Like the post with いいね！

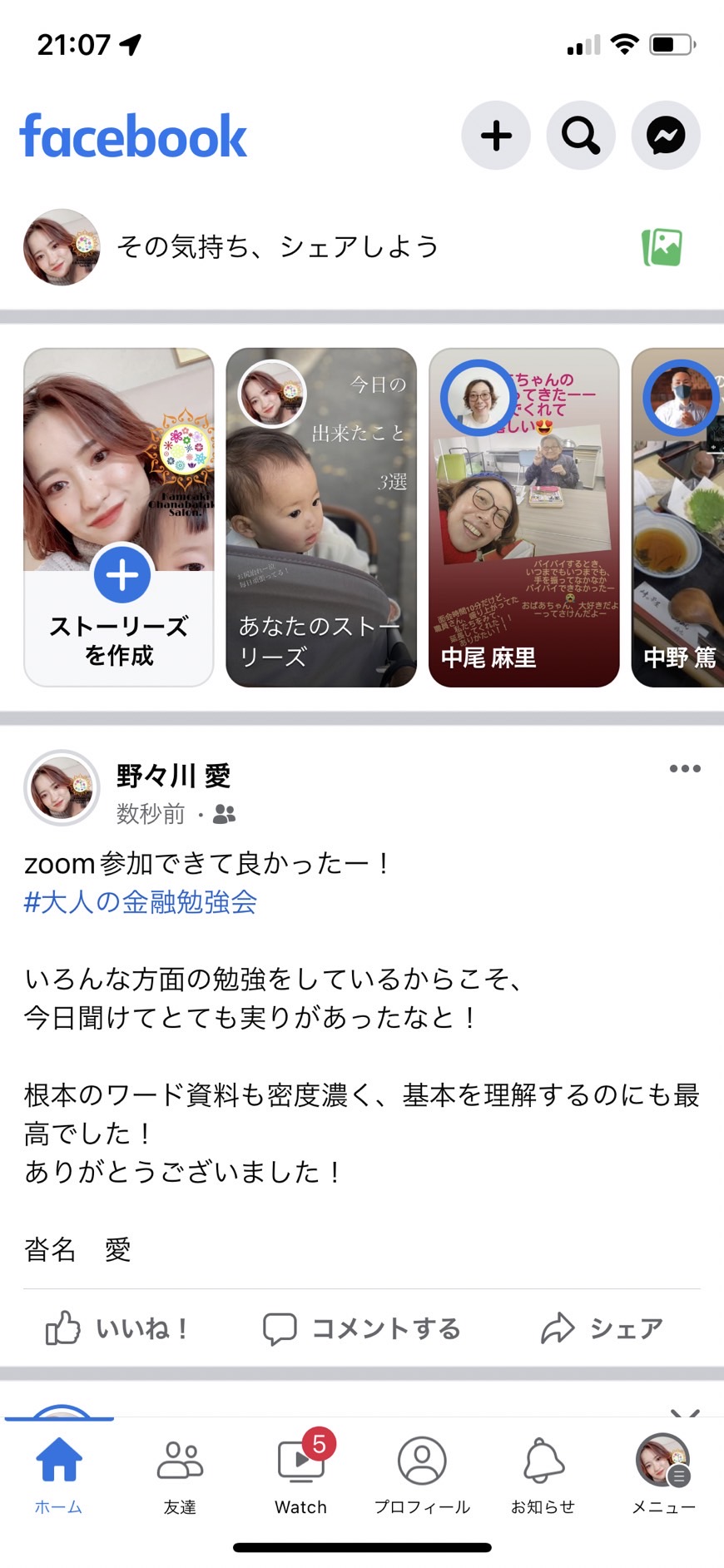tap(117, 1328)
